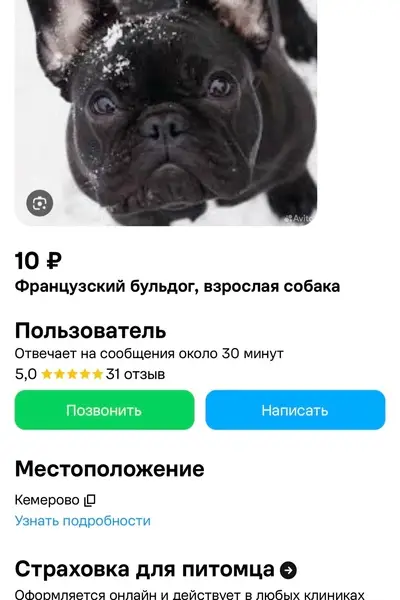Message the seller via Написать
Viewport: 400px width, 600px height.
click(x=295, y=410)
